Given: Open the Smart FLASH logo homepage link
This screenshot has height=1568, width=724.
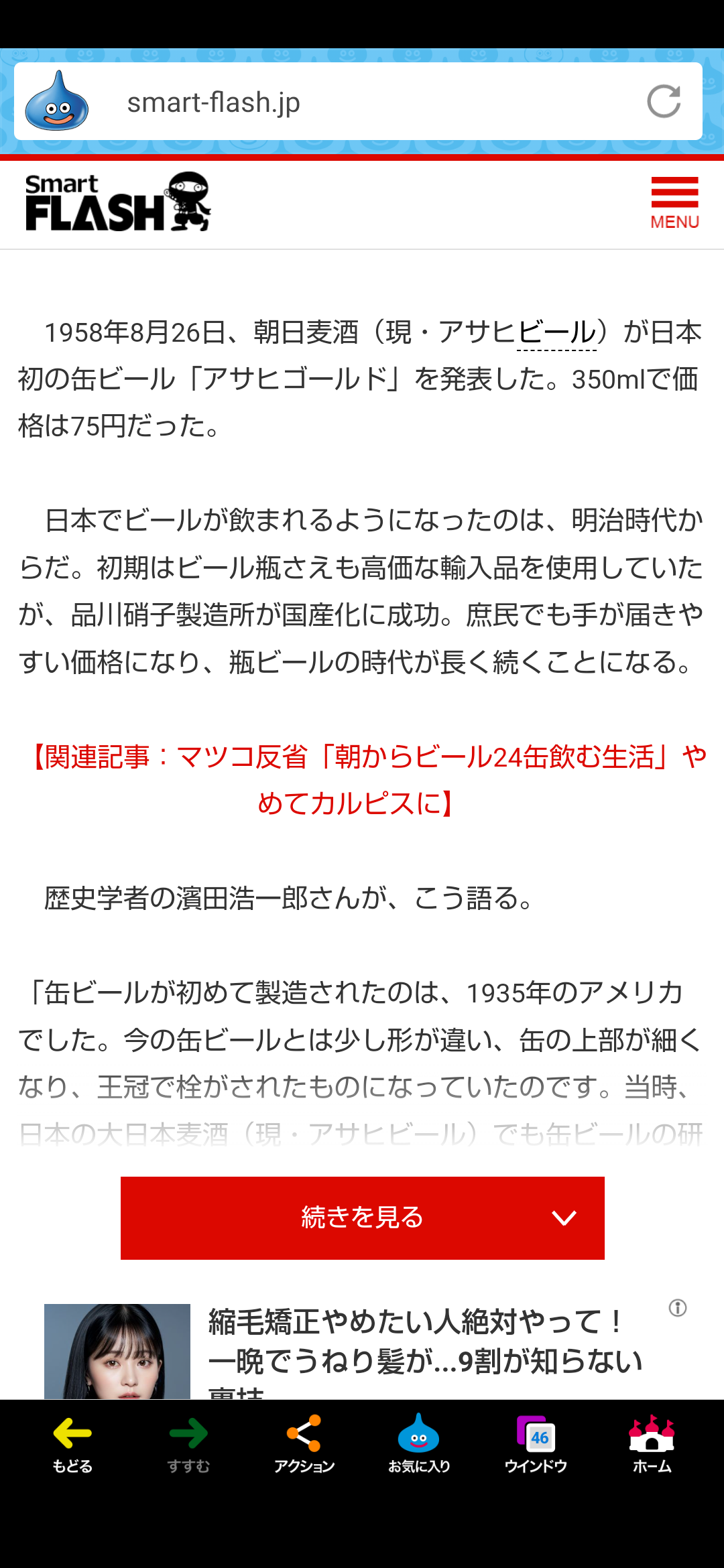Looking at the screenshot, I should click(118, 202).
